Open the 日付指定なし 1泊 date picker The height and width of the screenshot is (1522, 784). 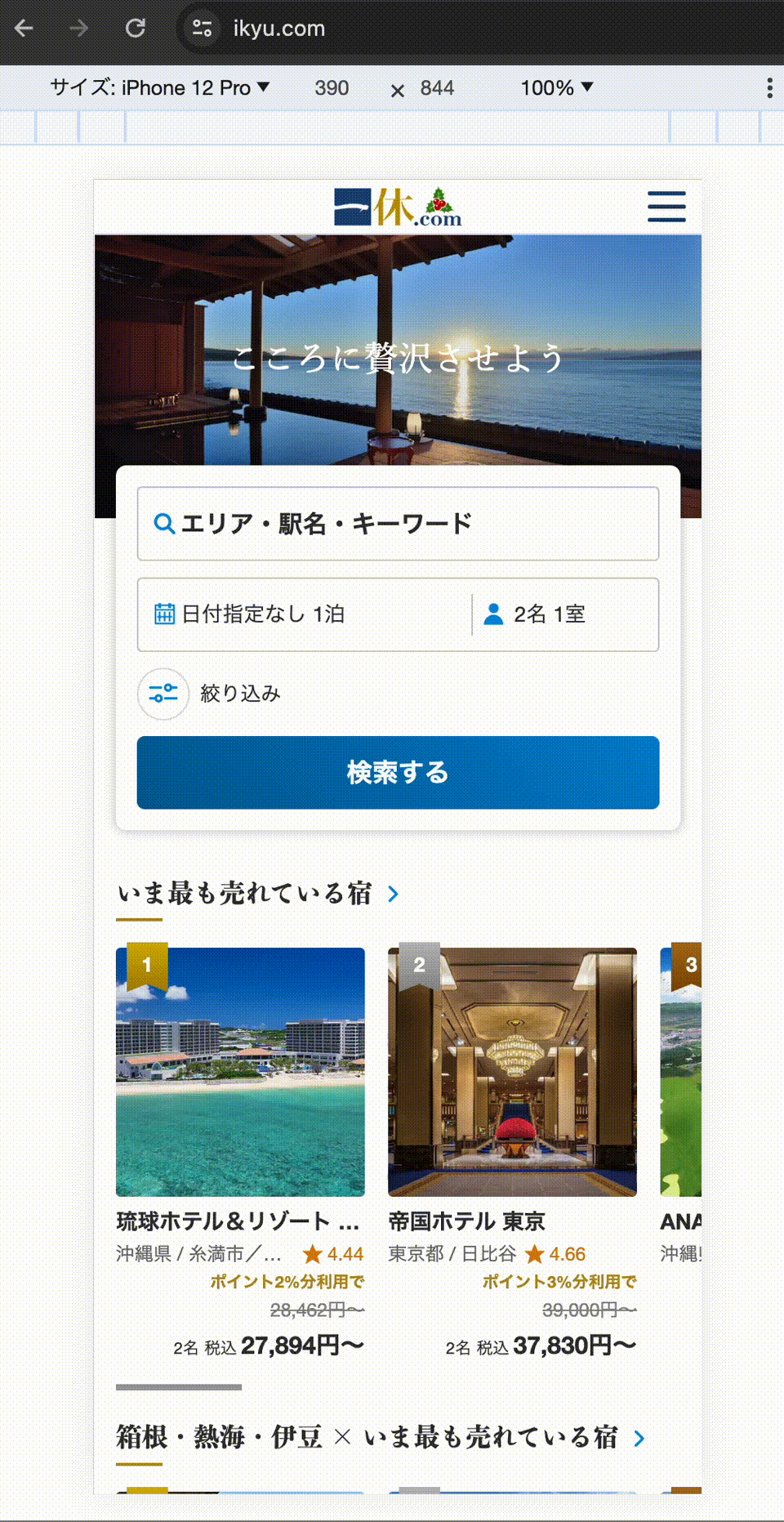click(304, 614)
